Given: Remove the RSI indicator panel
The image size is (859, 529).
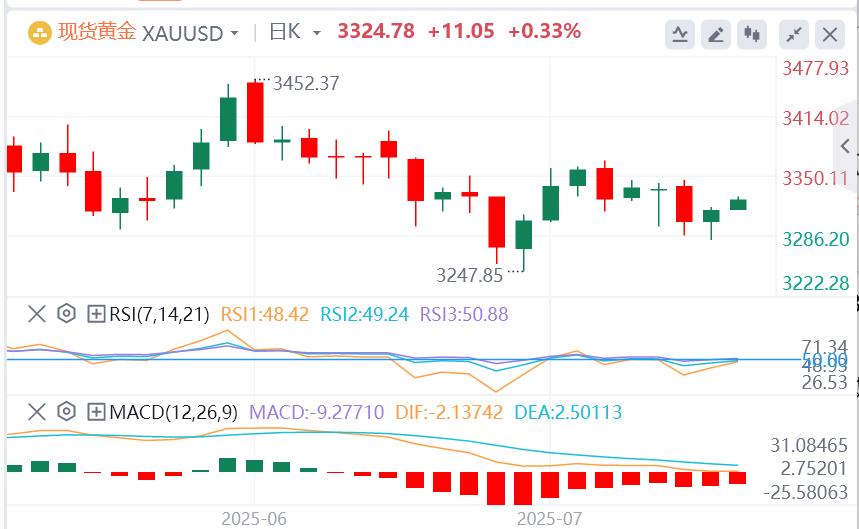Looking at the screenshot, I should tap(37, 314).
